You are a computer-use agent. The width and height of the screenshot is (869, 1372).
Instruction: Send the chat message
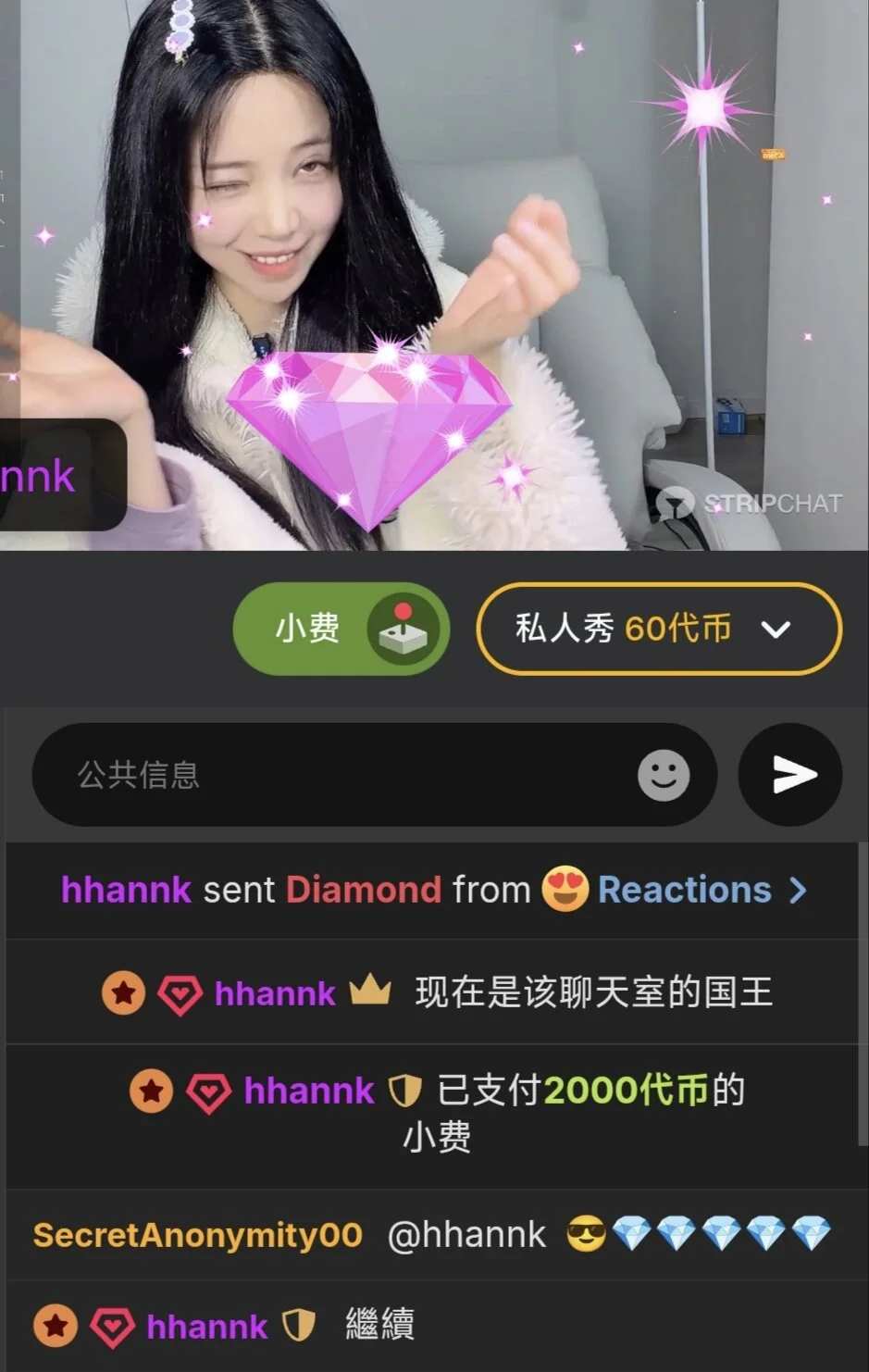click(789, 775)
